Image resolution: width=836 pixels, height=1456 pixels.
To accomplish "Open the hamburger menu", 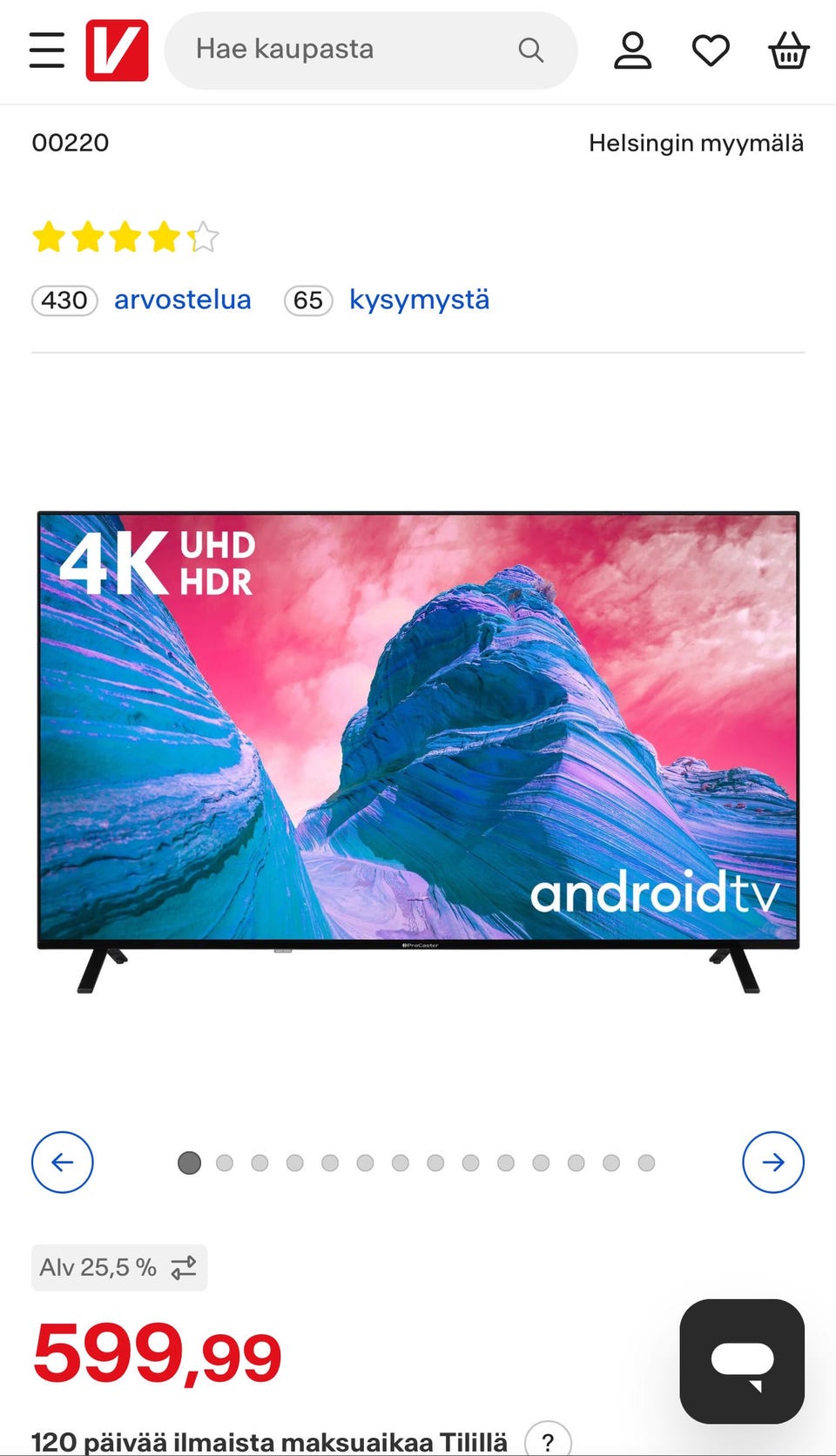I will [x=47, y=51].
